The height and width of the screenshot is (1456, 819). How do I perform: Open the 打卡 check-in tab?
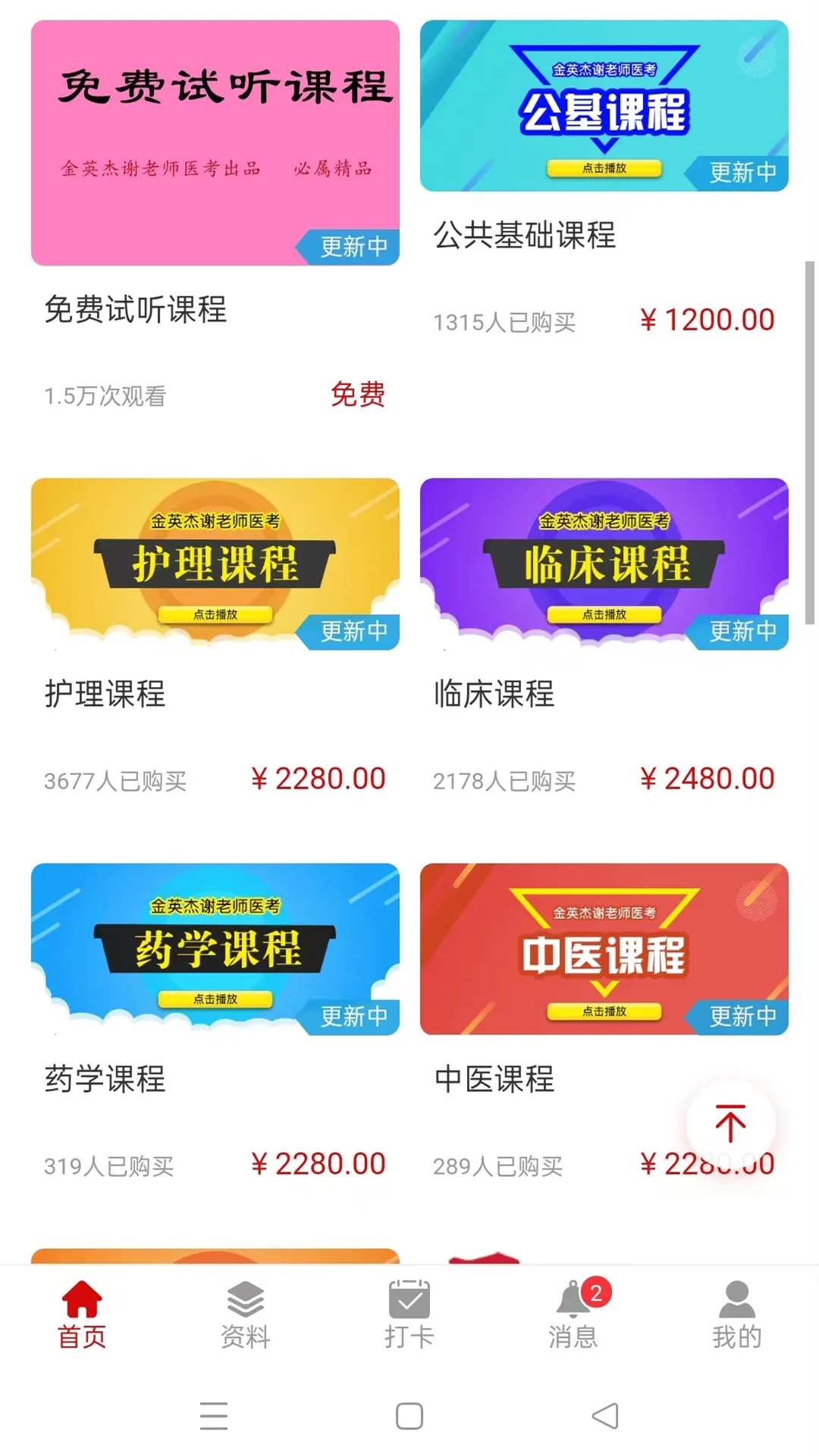409,1315
